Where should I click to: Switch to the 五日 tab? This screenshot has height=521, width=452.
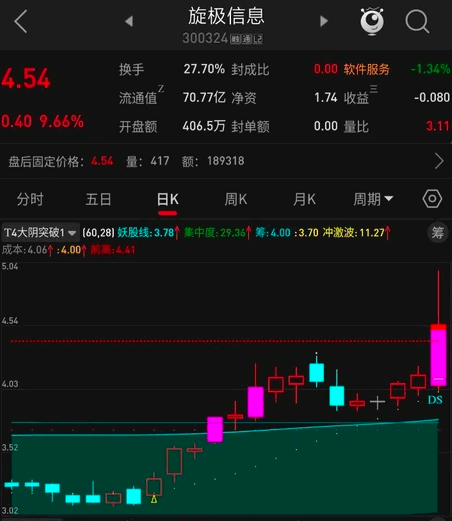click(98, 199)
